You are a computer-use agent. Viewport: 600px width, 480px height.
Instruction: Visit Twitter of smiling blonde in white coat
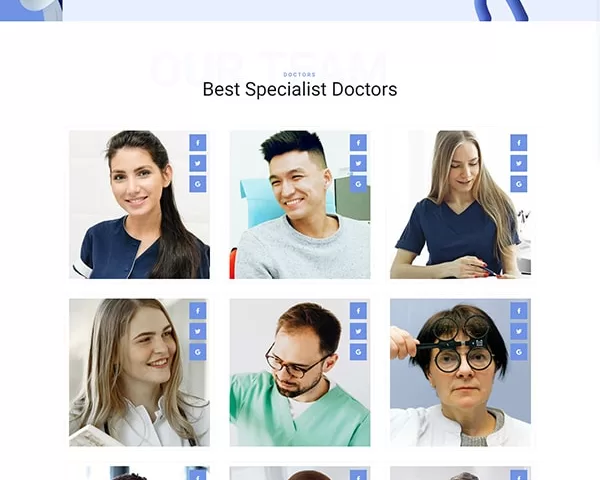coord(198,331)
